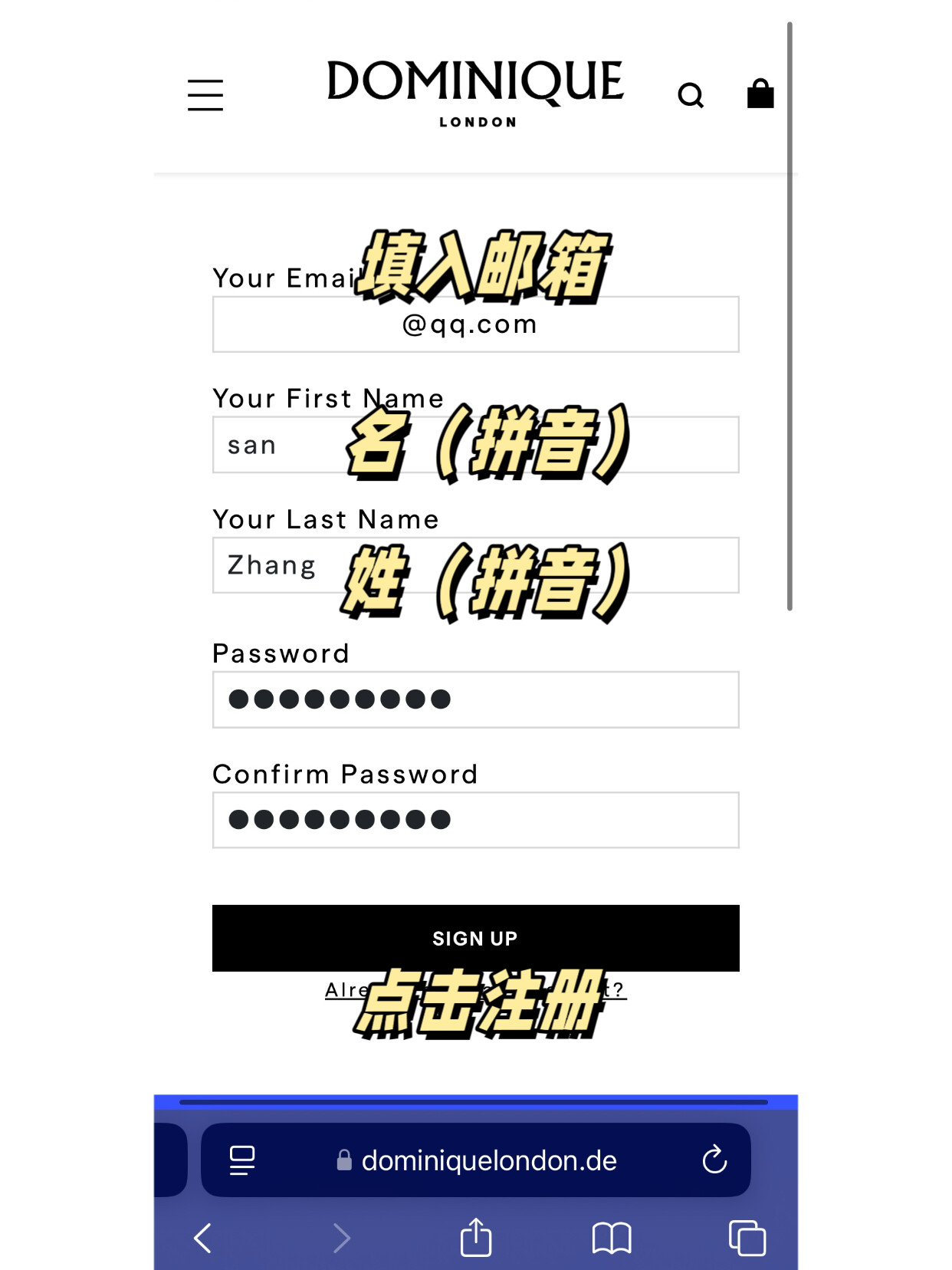
Task: Show all open tabs
Action: 747,1238
